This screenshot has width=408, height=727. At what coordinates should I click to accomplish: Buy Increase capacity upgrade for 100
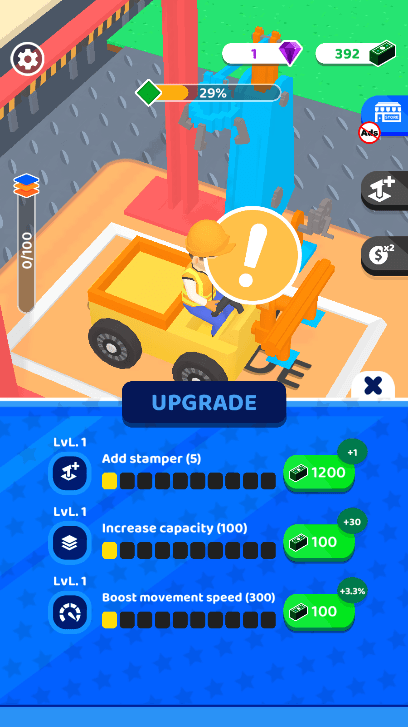[x=319, y=542]
